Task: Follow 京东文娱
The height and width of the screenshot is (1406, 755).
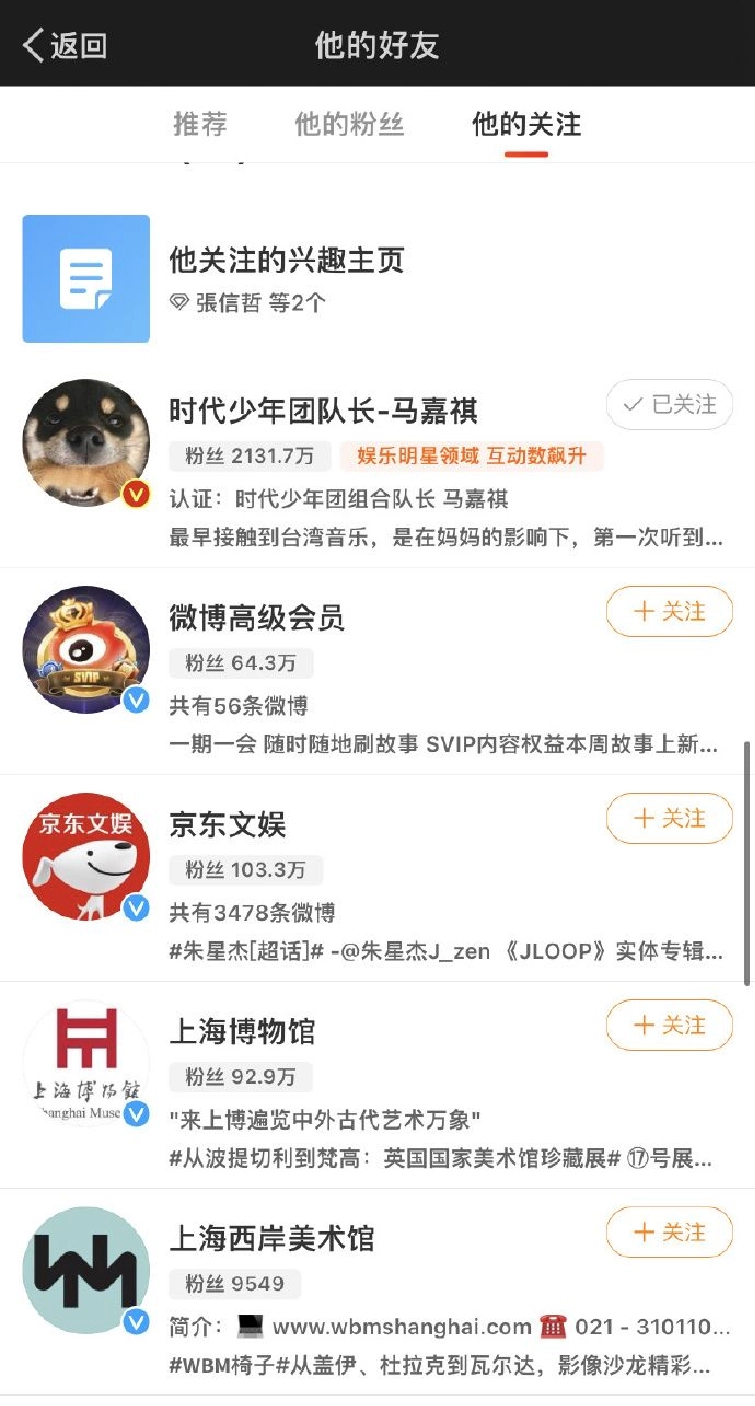Action: tap(669, 818)
